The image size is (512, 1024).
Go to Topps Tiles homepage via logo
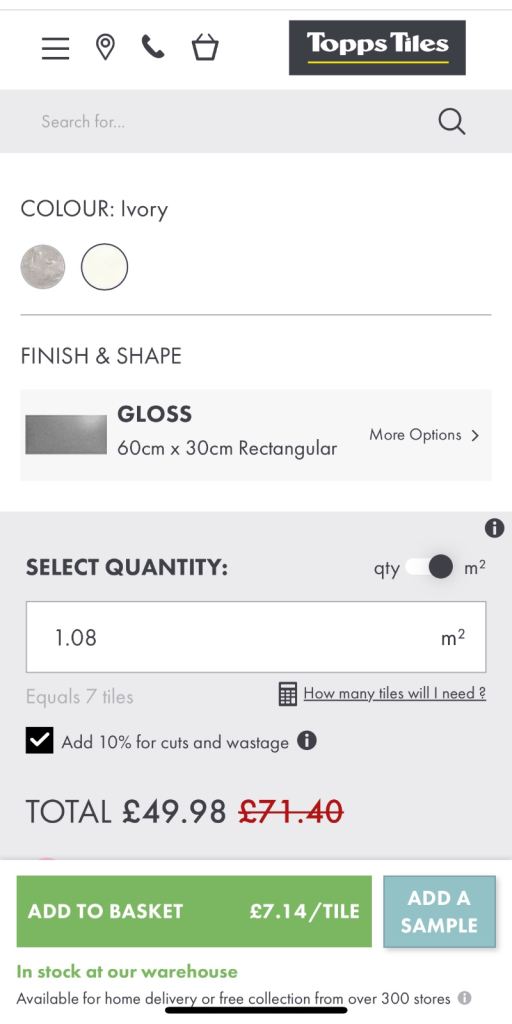click(x=377, y=48)
